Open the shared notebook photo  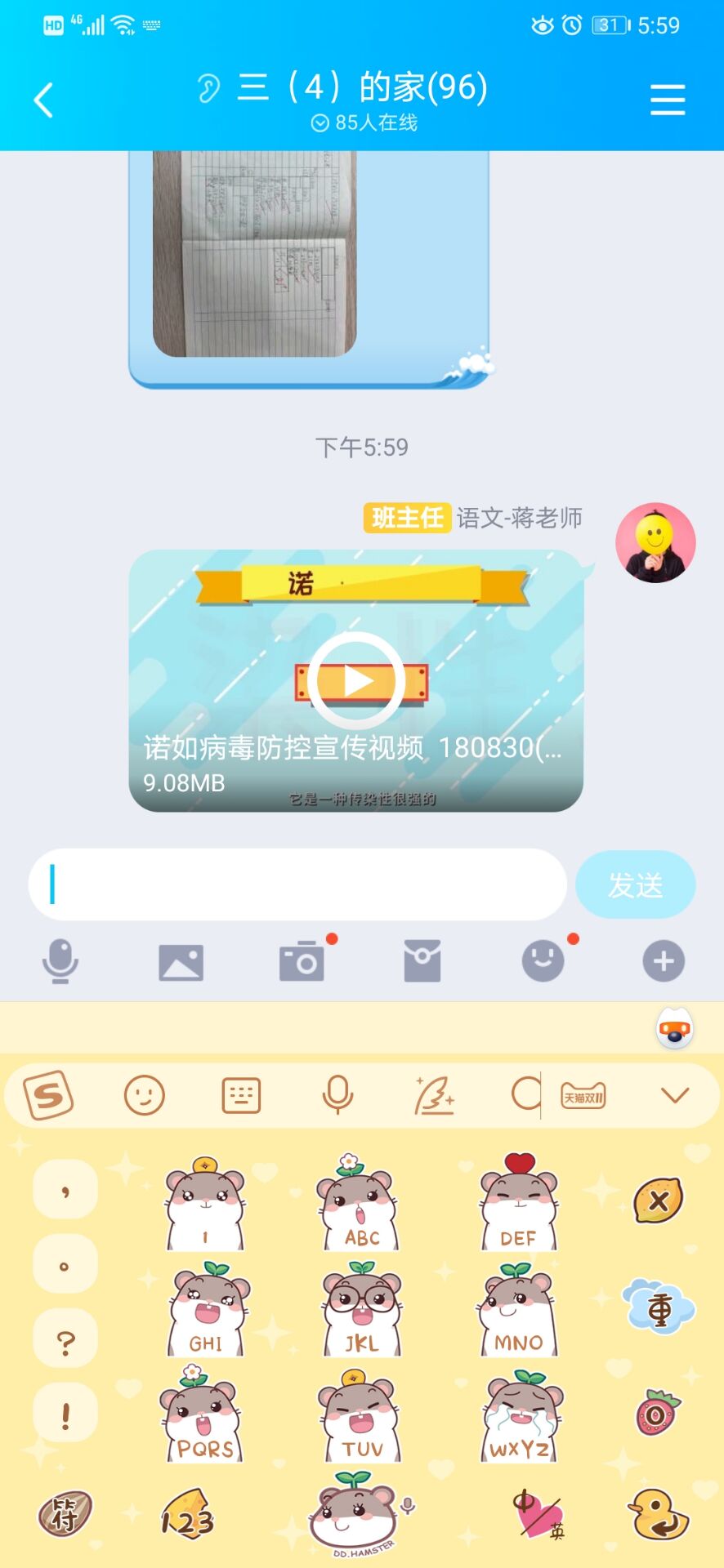[254, 254]
